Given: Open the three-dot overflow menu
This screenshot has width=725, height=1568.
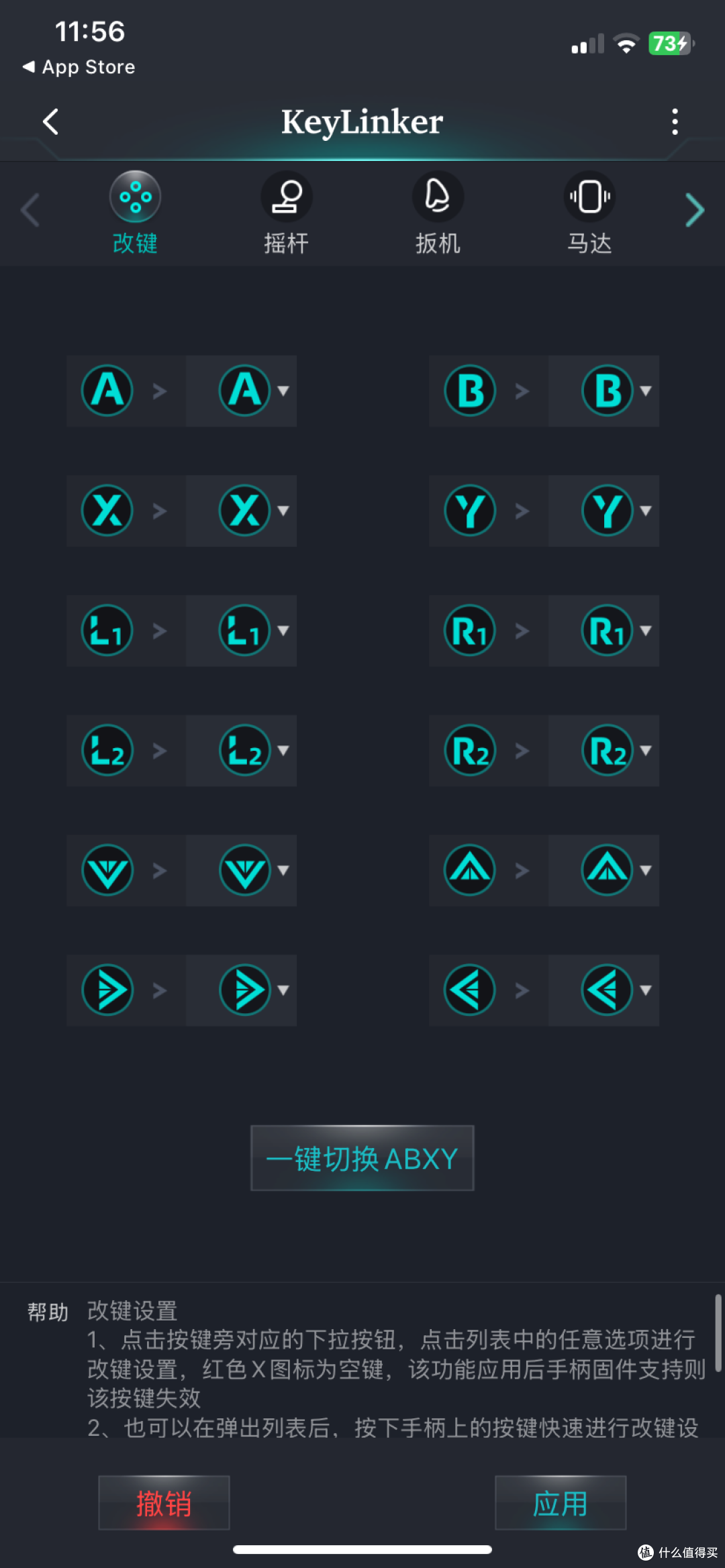Looking at the screenshot, I should pyautogui.click(x=675, y=122).
